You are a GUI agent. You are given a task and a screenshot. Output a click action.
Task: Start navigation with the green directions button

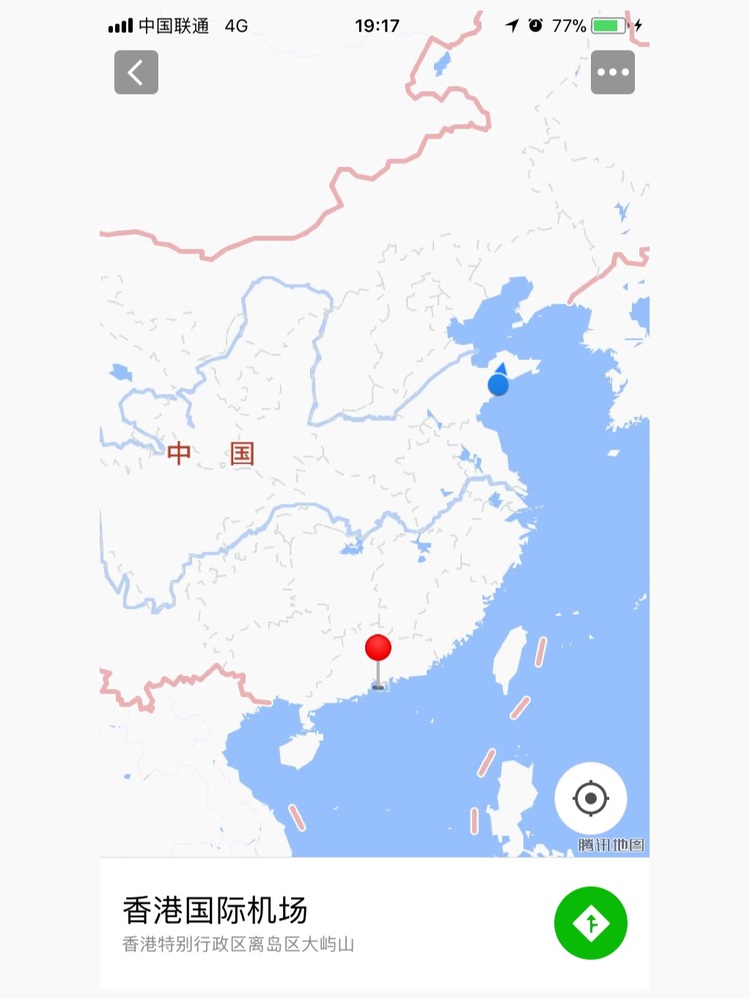(x=591, y=923)
